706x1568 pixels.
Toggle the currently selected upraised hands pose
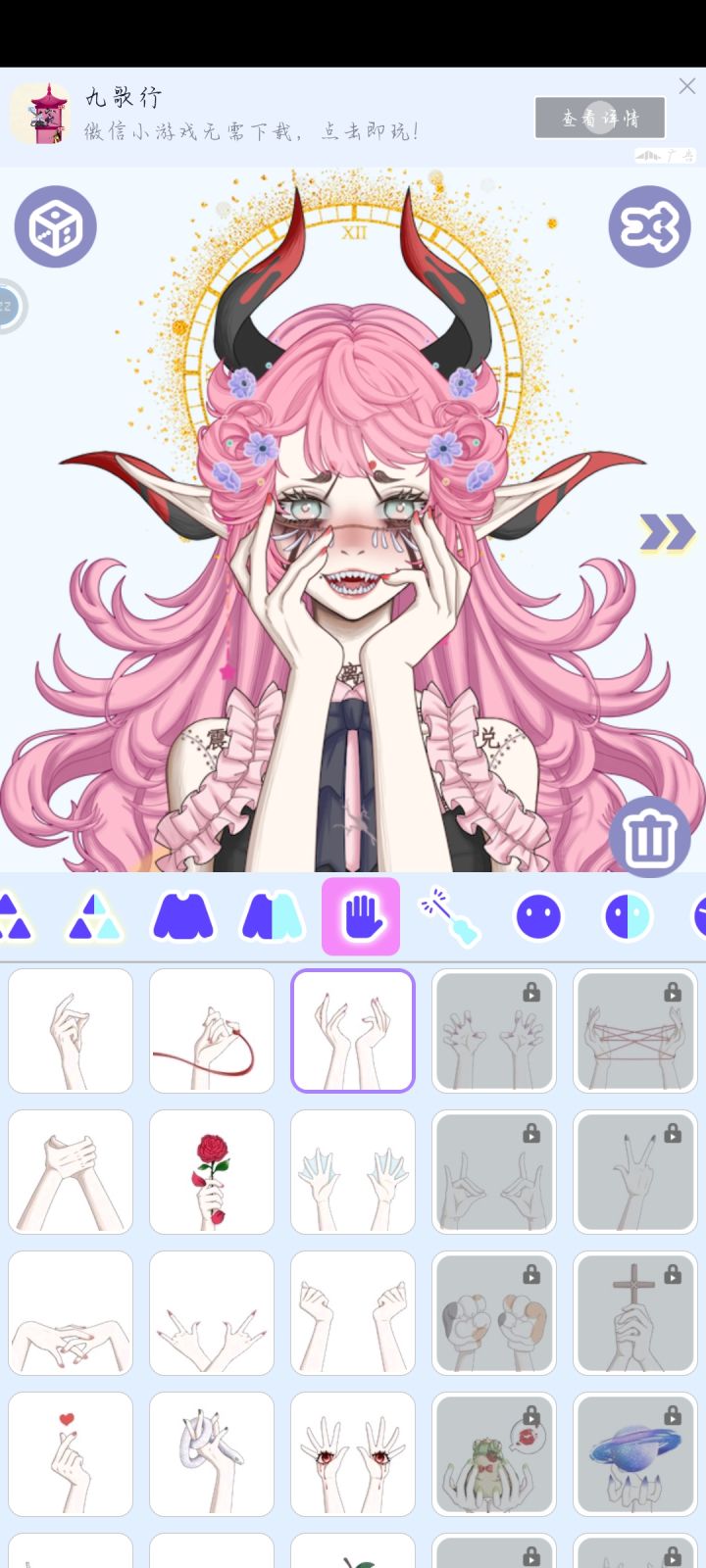click(x=352, y=1030)
